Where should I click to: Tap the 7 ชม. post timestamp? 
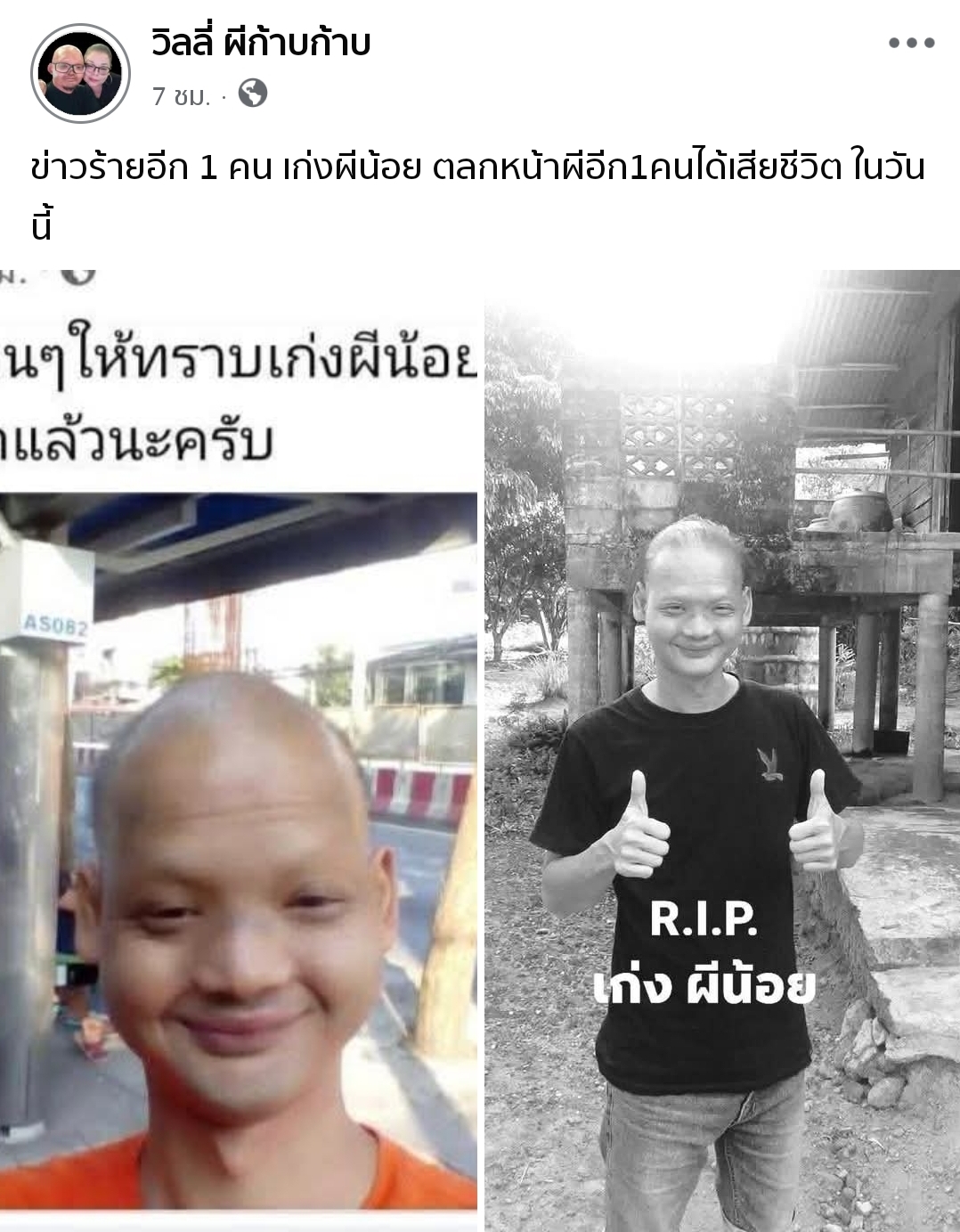pyautogui.click(x=181, y=95)
